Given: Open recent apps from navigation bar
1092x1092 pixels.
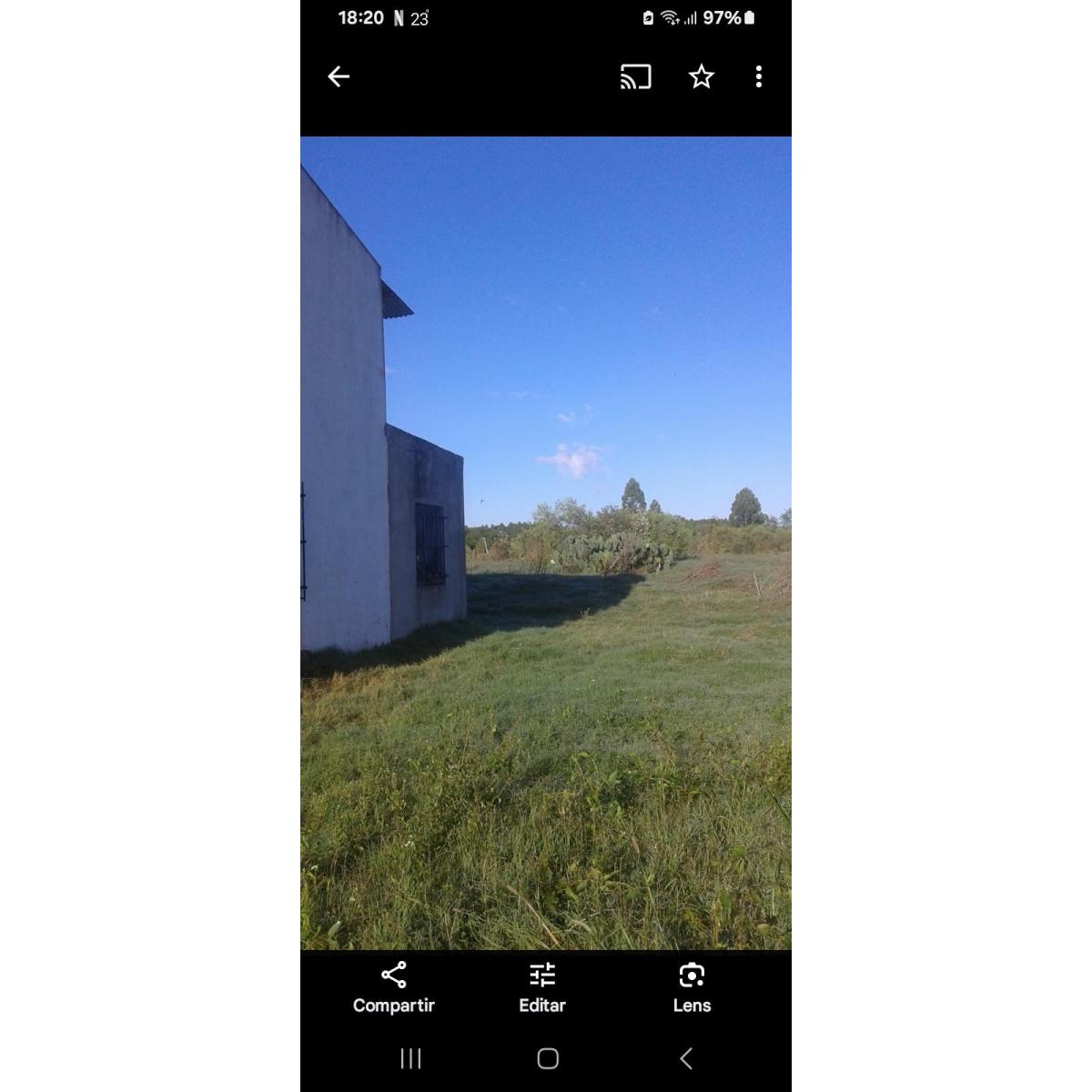Looking at the screenshot, I should click(410, 1058).
